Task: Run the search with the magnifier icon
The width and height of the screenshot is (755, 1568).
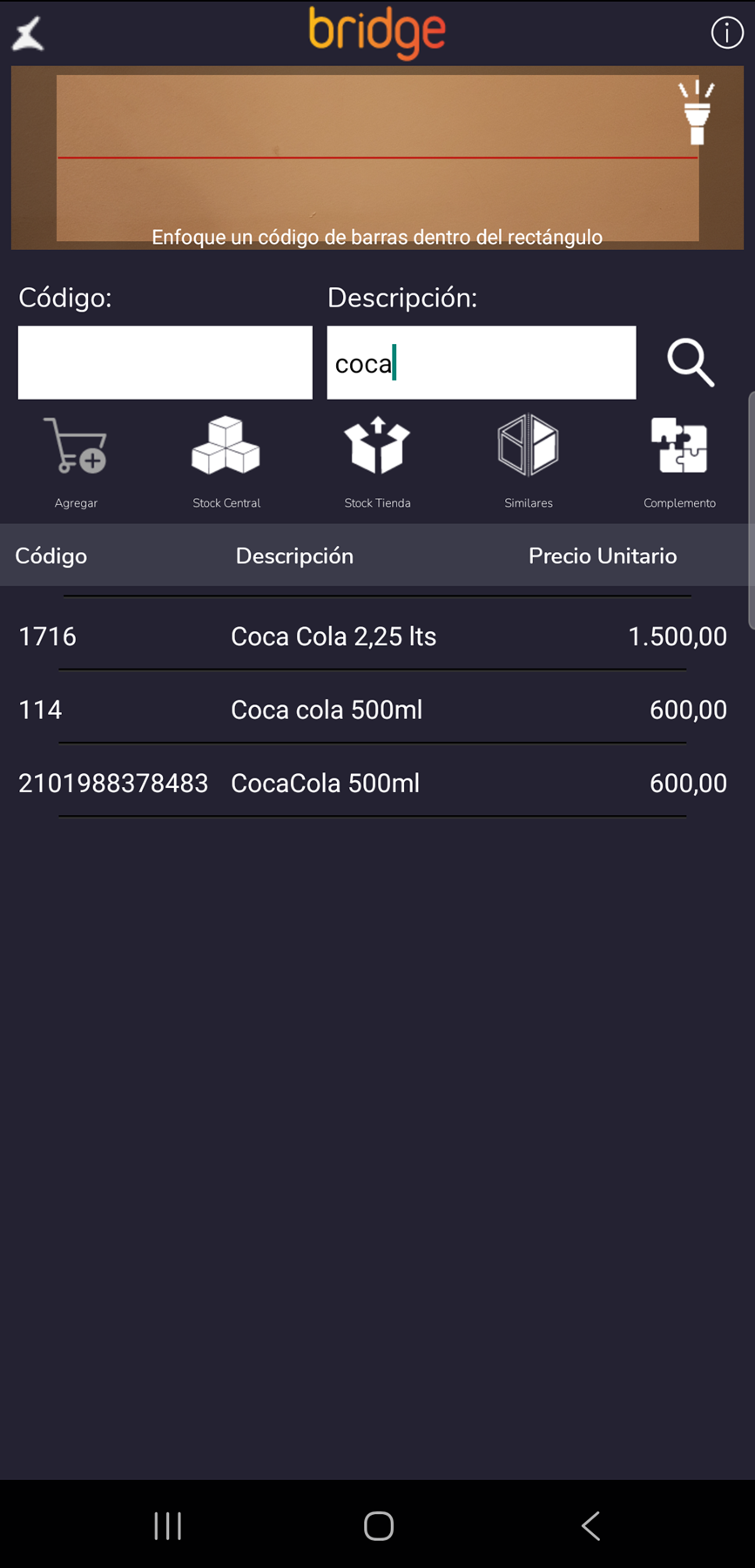Action: (691, 362)
